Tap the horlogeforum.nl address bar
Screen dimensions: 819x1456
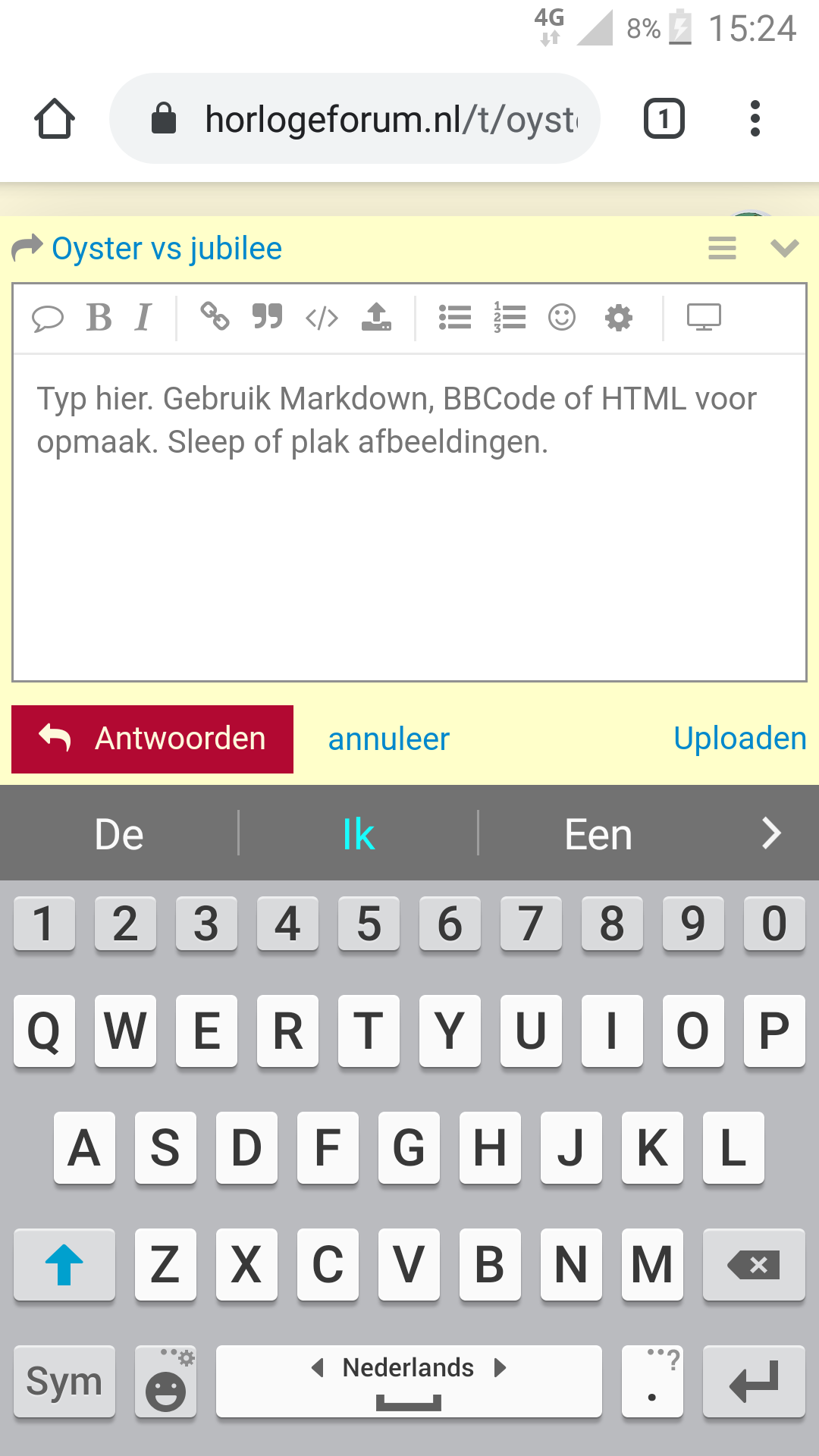click(355, 119)
